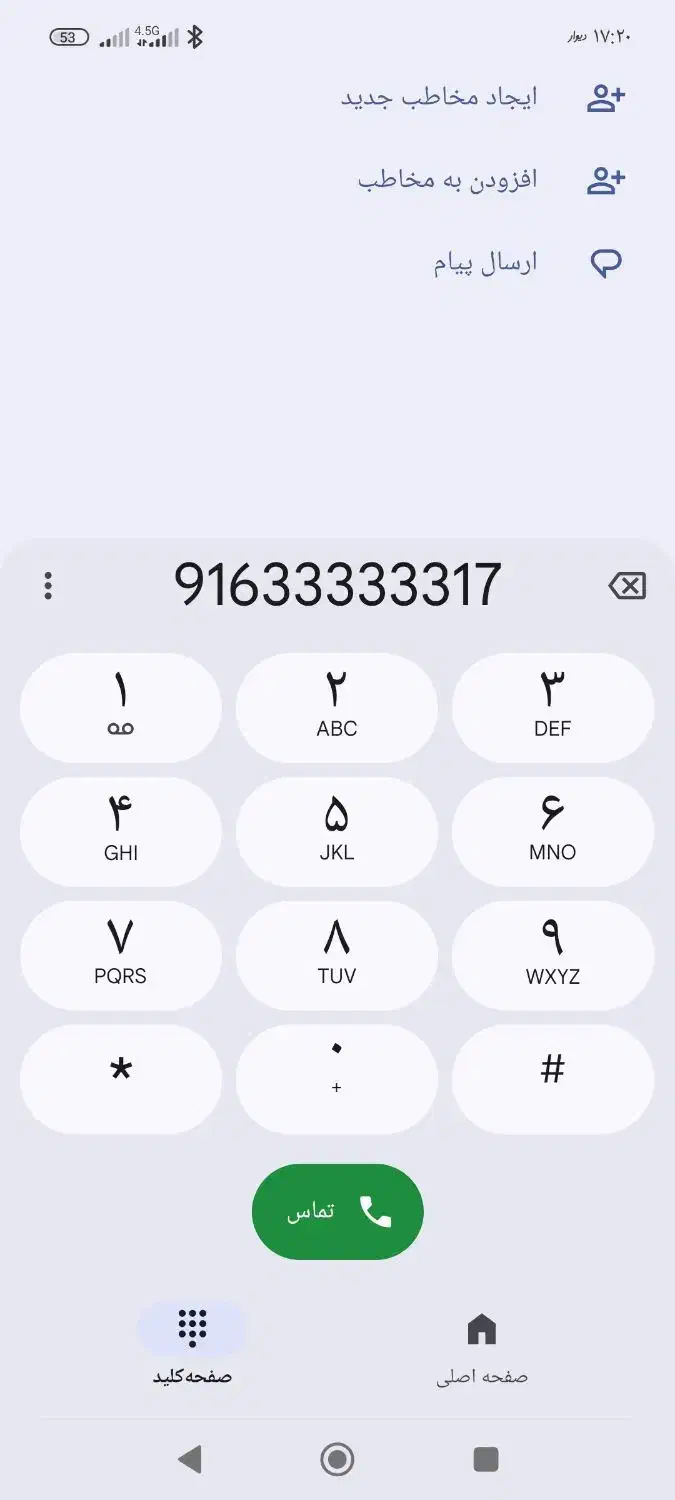Dial the ۹ WXYZ key

553,956
